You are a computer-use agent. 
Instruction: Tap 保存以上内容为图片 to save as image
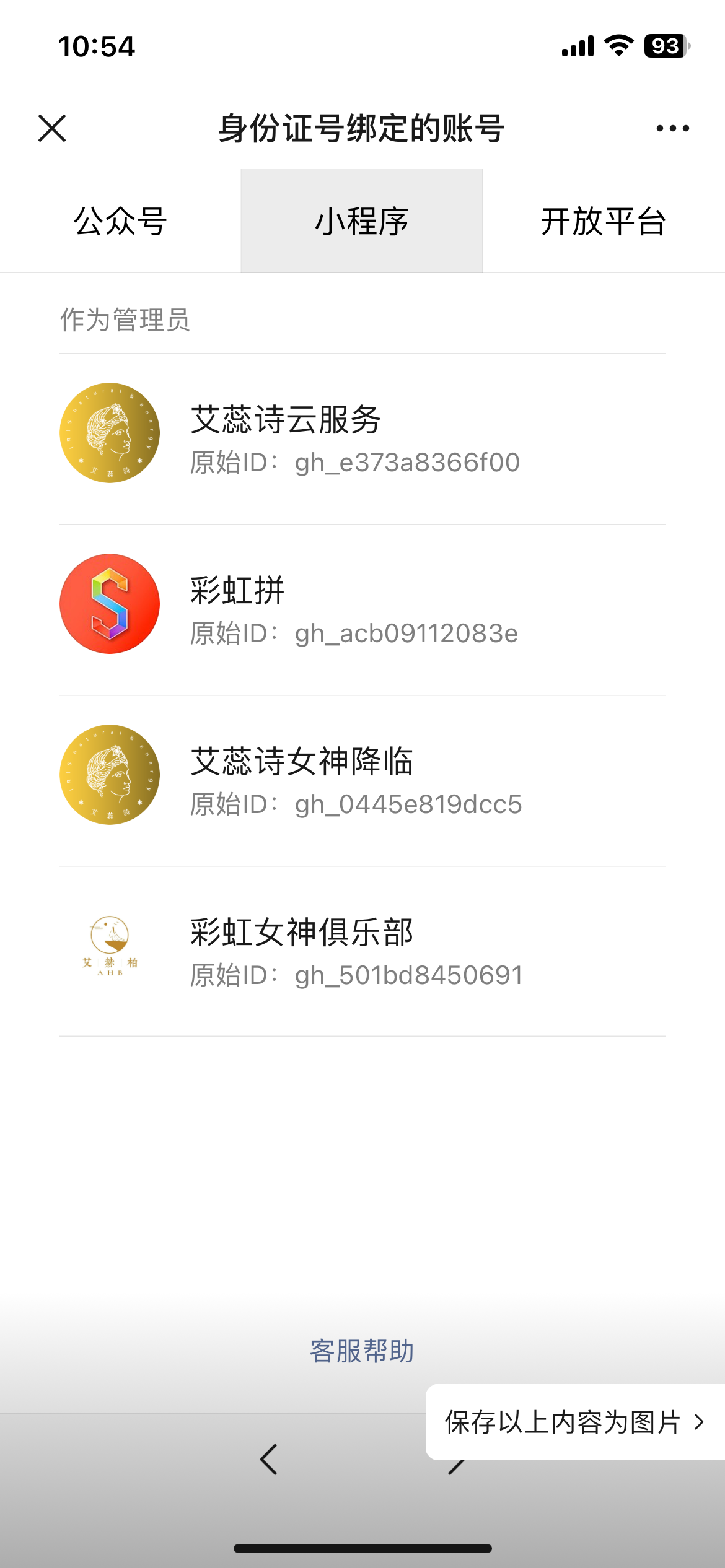tap(574, 1422)
